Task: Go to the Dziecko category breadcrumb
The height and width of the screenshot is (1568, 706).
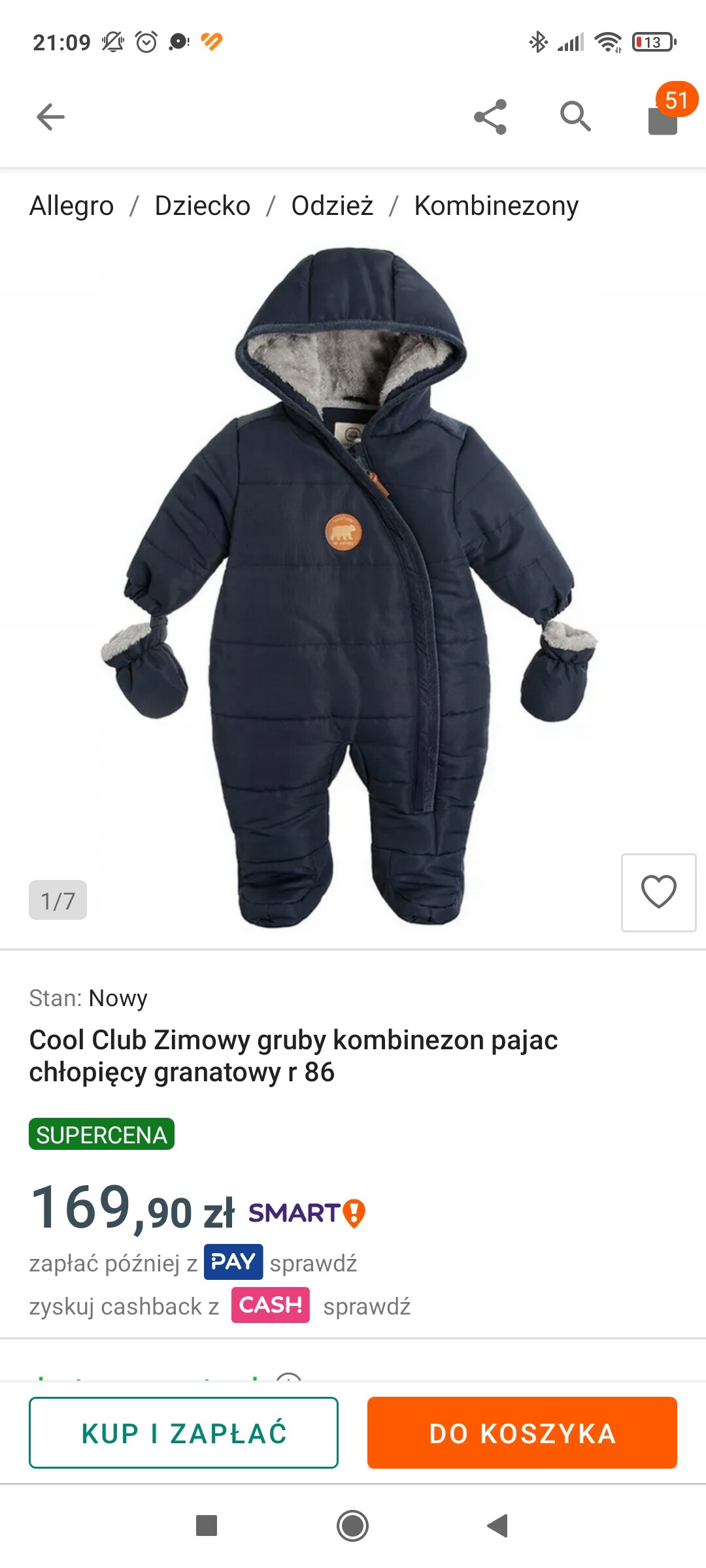Action: click(x=202, y=206)
